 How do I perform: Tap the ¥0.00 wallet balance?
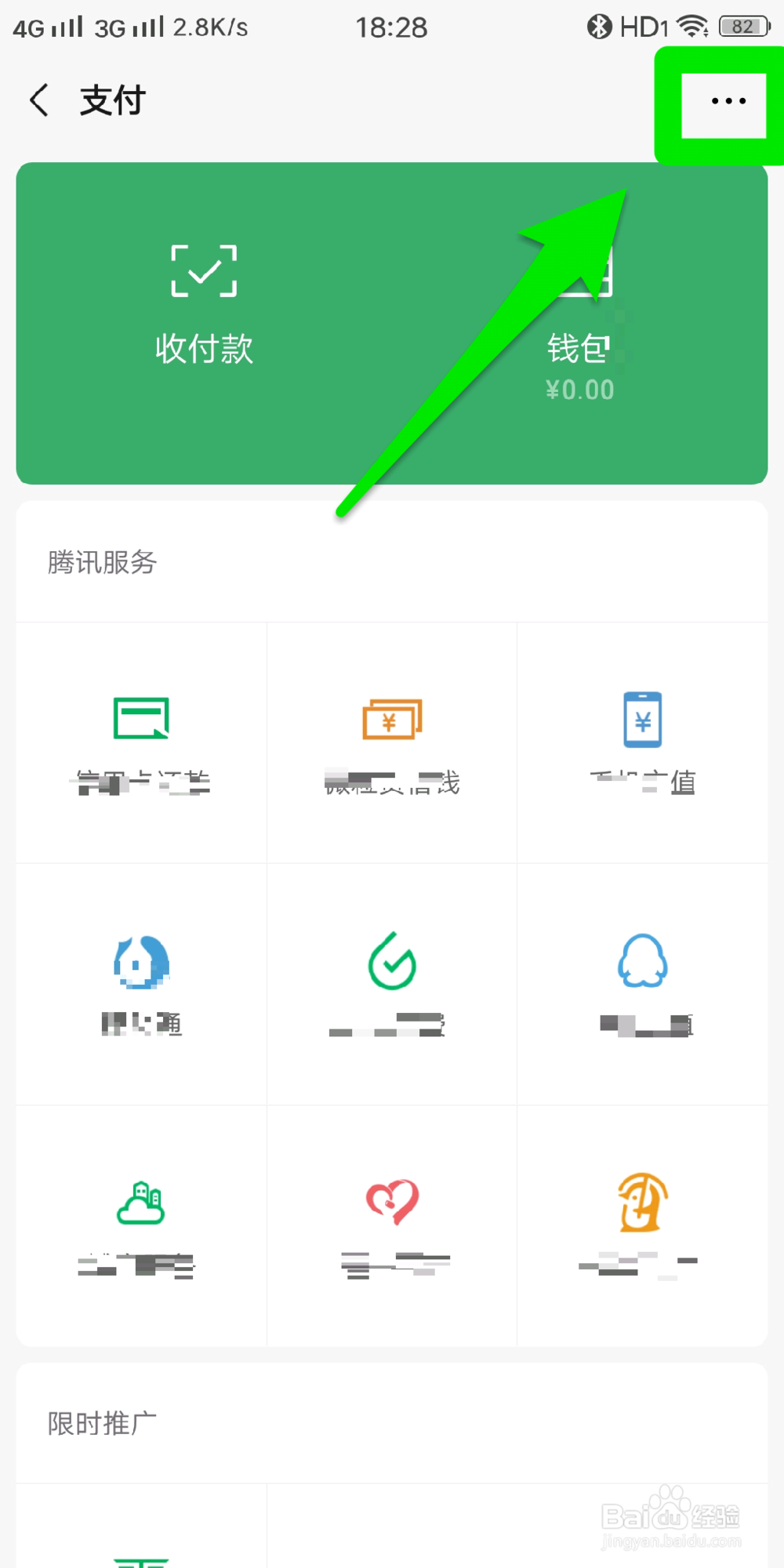point(580,390)
